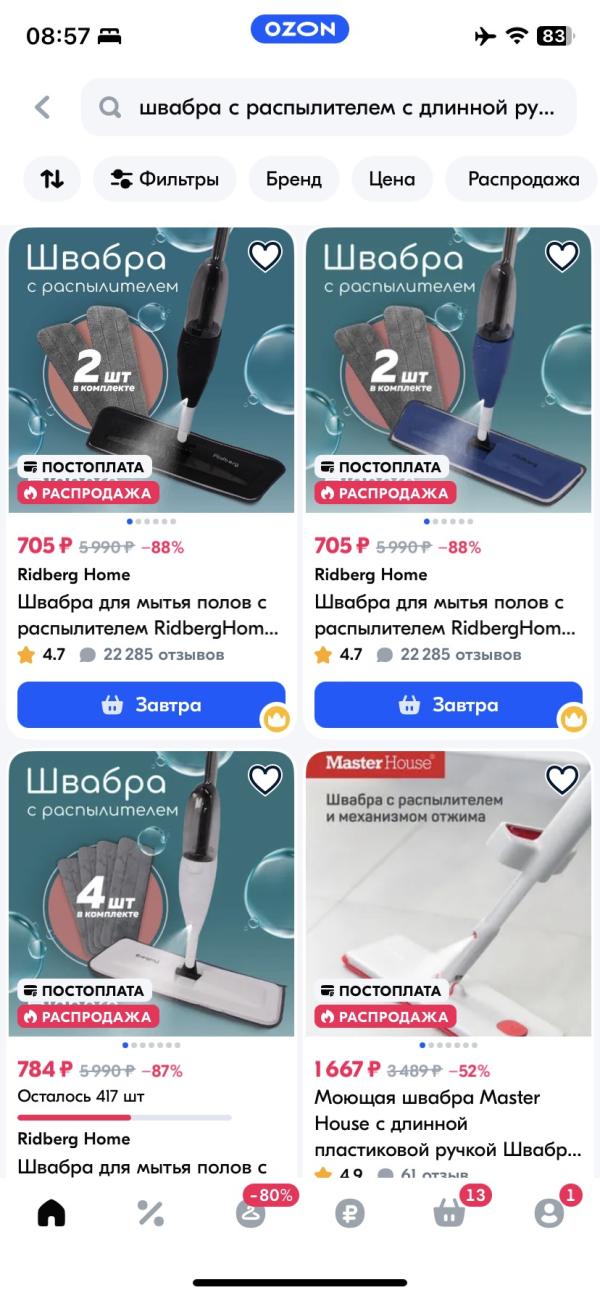Favorite the blue Ridberg Home mop
This screenshot has height=1297, width=600.
pos(562,257)
